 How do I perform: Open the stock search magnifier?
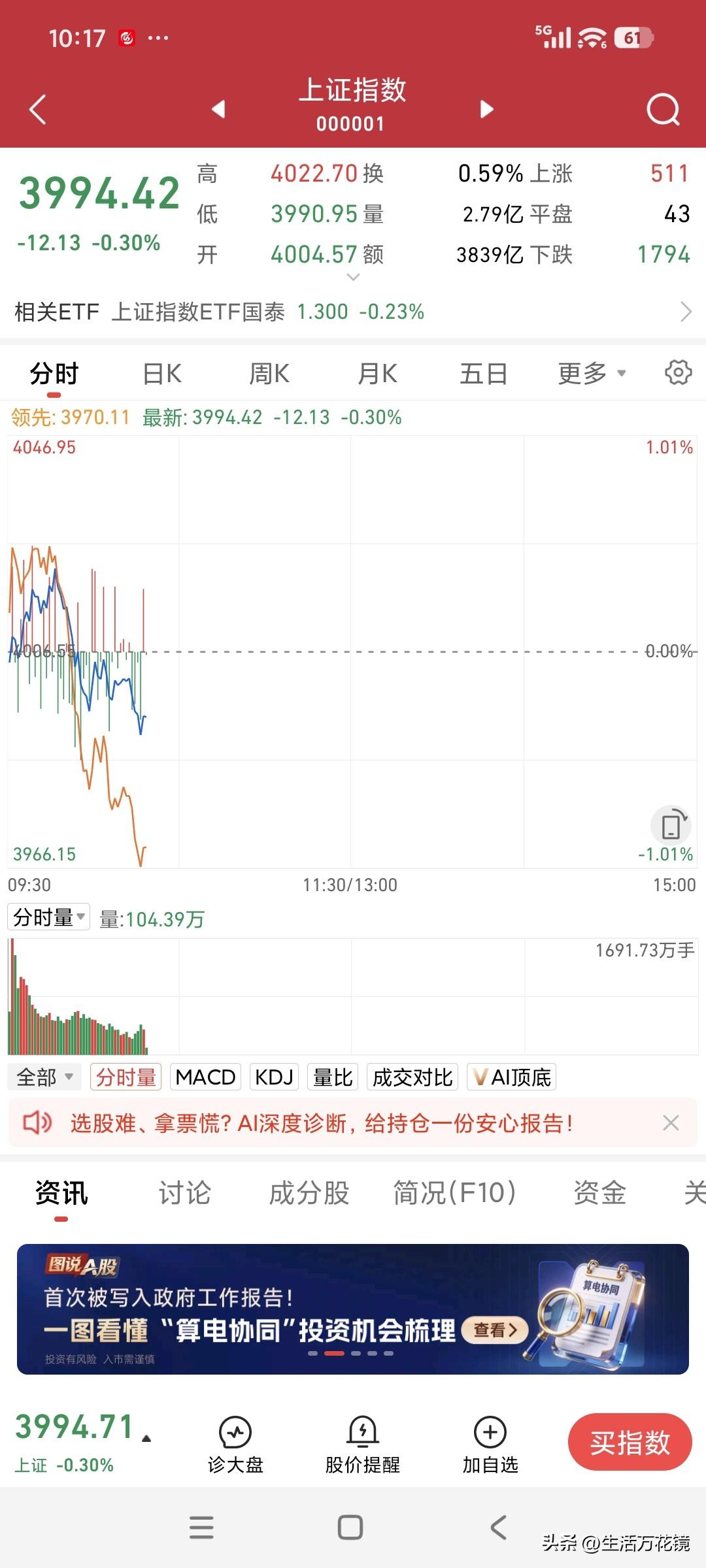(x=662, y=108)
